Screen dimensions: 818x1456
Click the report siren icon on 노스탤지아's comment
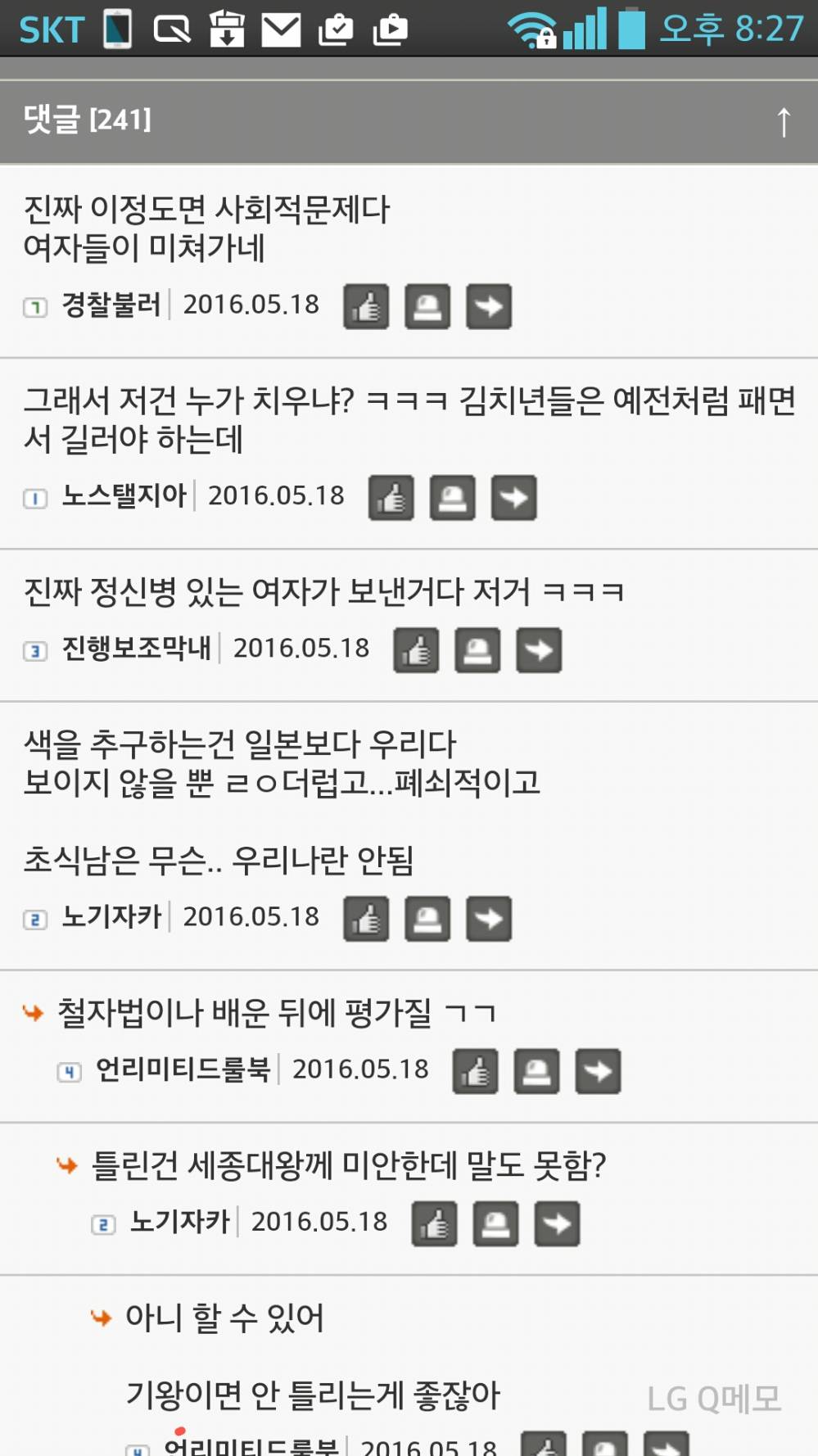(x=451, y=498)
